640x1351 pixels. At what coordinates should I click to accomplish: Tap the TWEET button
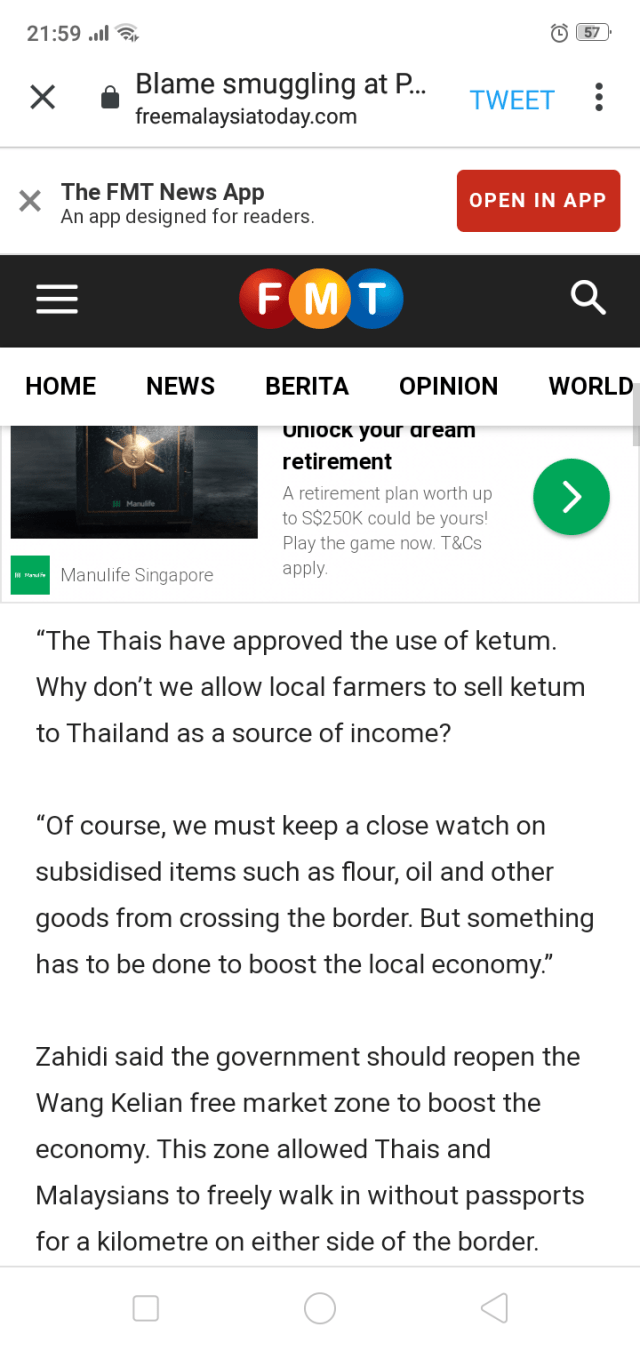pyautogui.click(x=512, y=100)
